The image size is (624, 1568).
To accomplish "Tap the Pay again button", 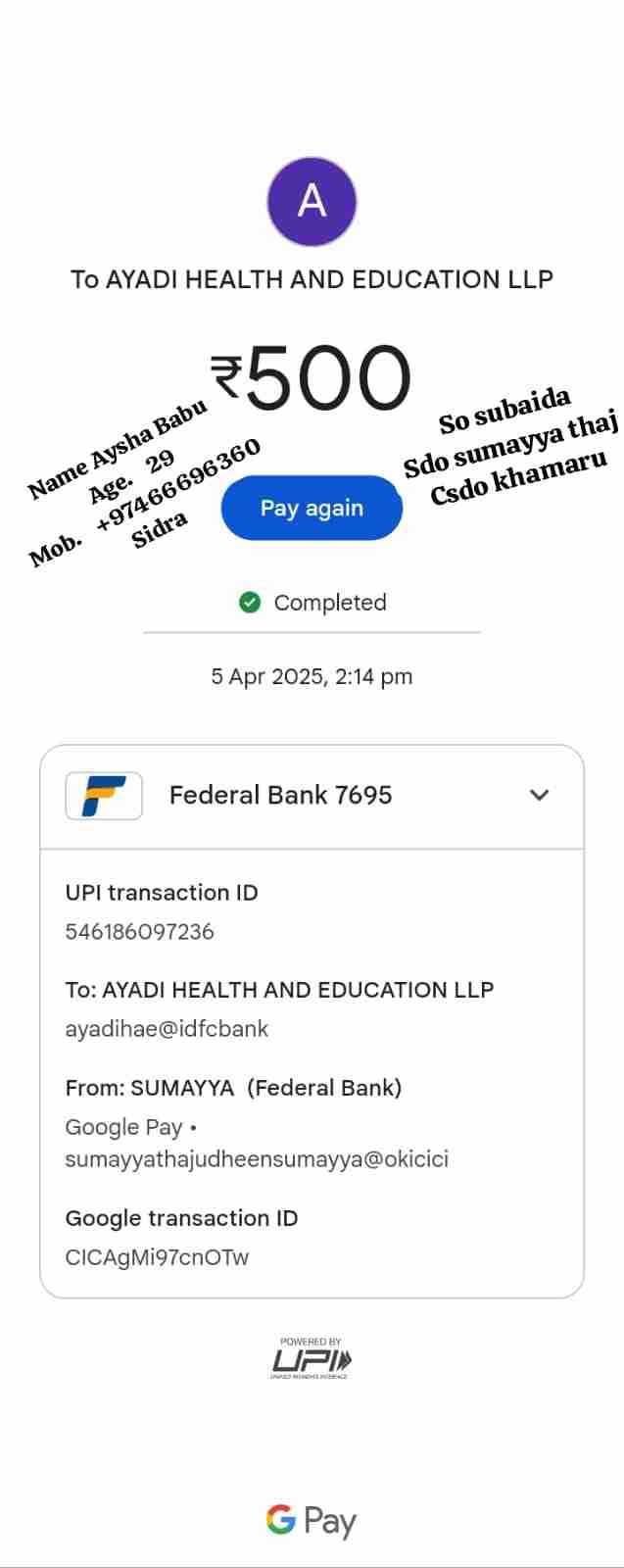I will 312,508.
